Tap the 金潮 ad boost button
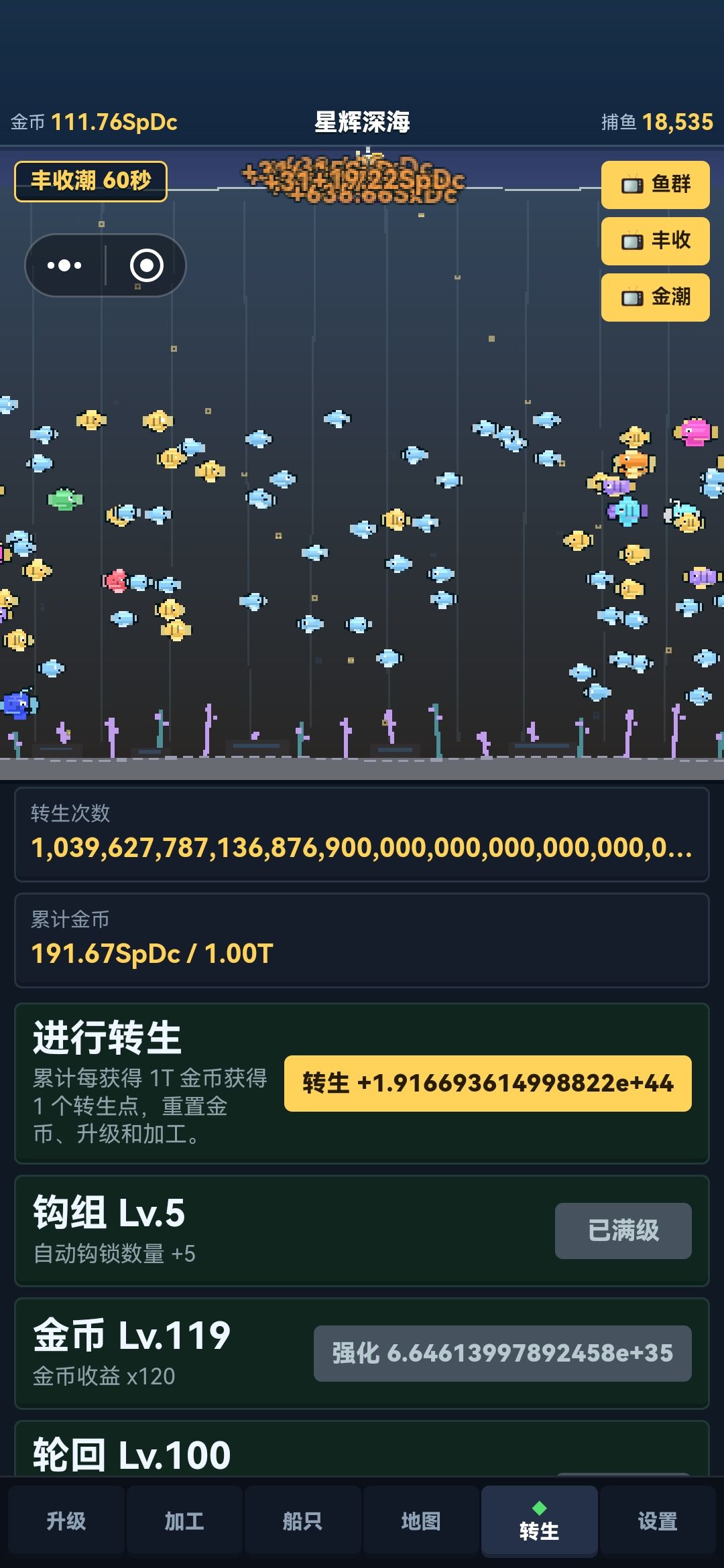Screen dimensions: 724x1568 coord(655,297)
